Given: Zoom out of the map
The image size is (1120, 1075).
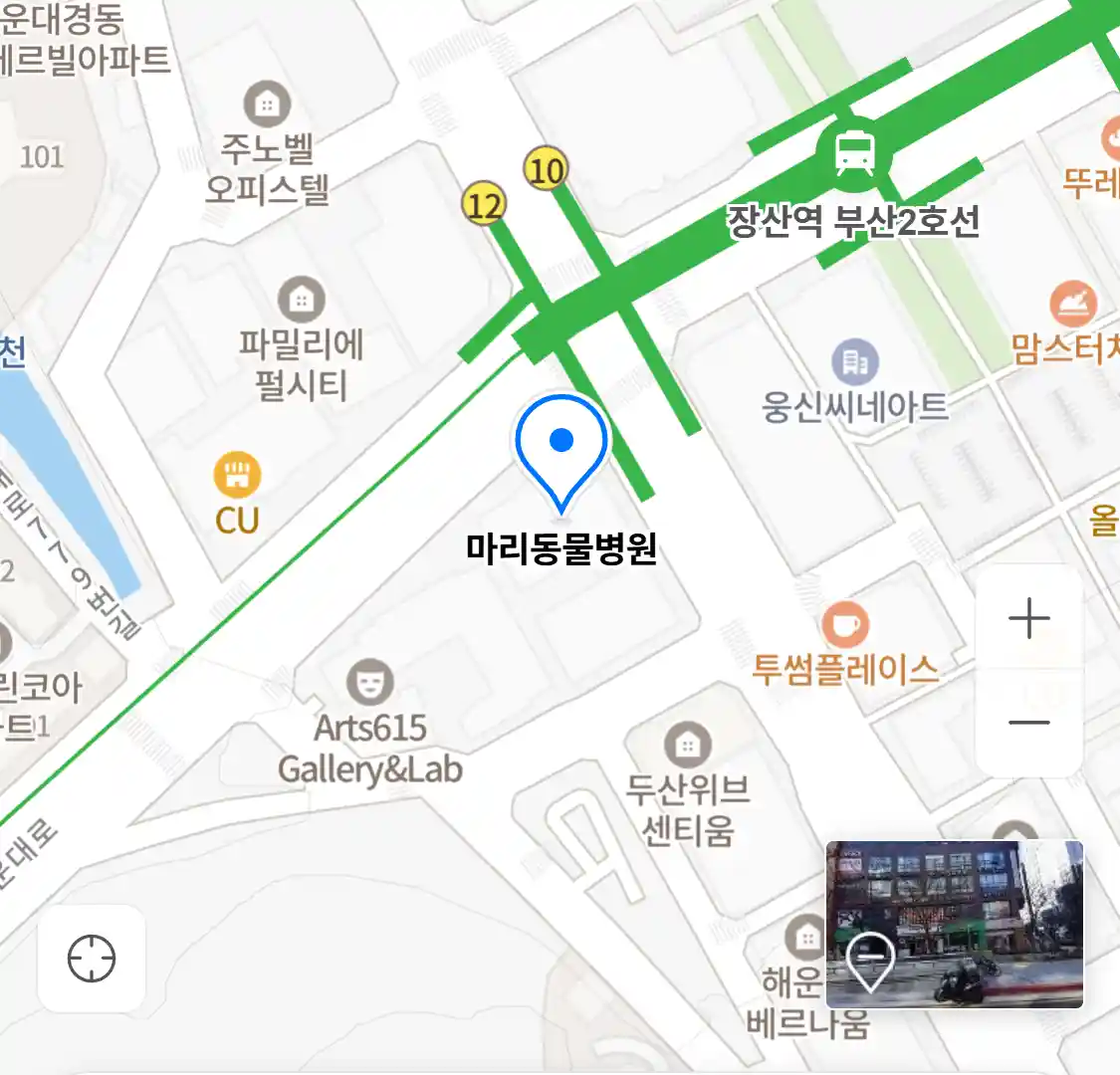Looking at the screenshot, I should coord(1029,723).
